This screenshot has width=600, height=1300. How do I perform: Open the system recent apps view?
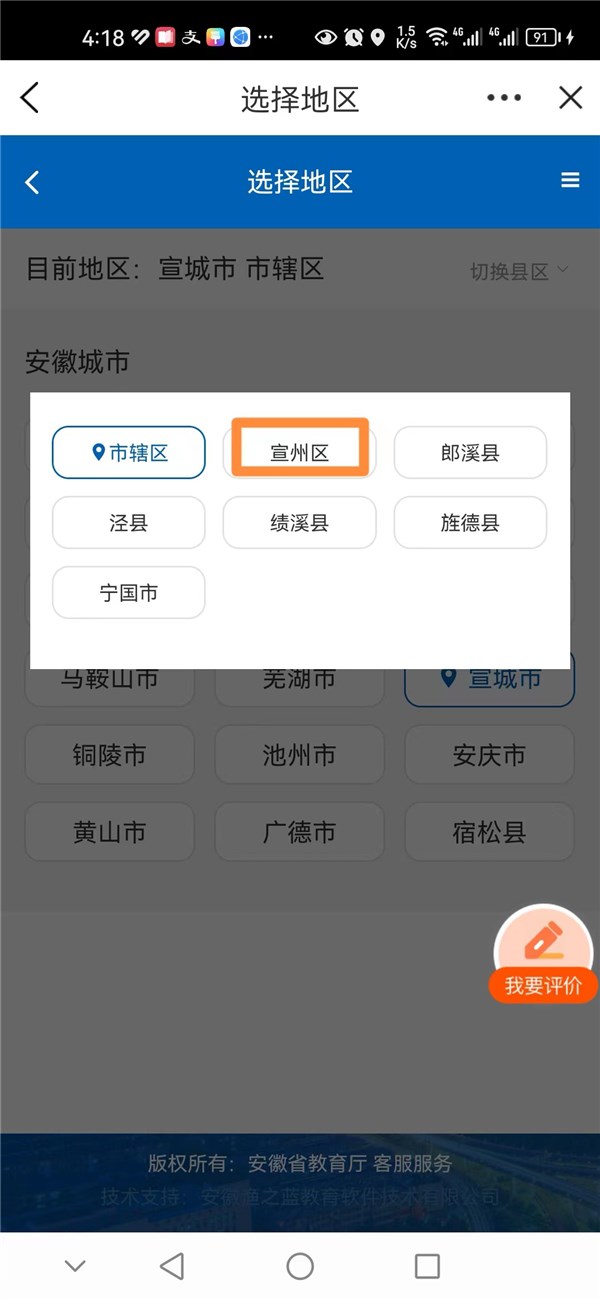click(427, 1267)
